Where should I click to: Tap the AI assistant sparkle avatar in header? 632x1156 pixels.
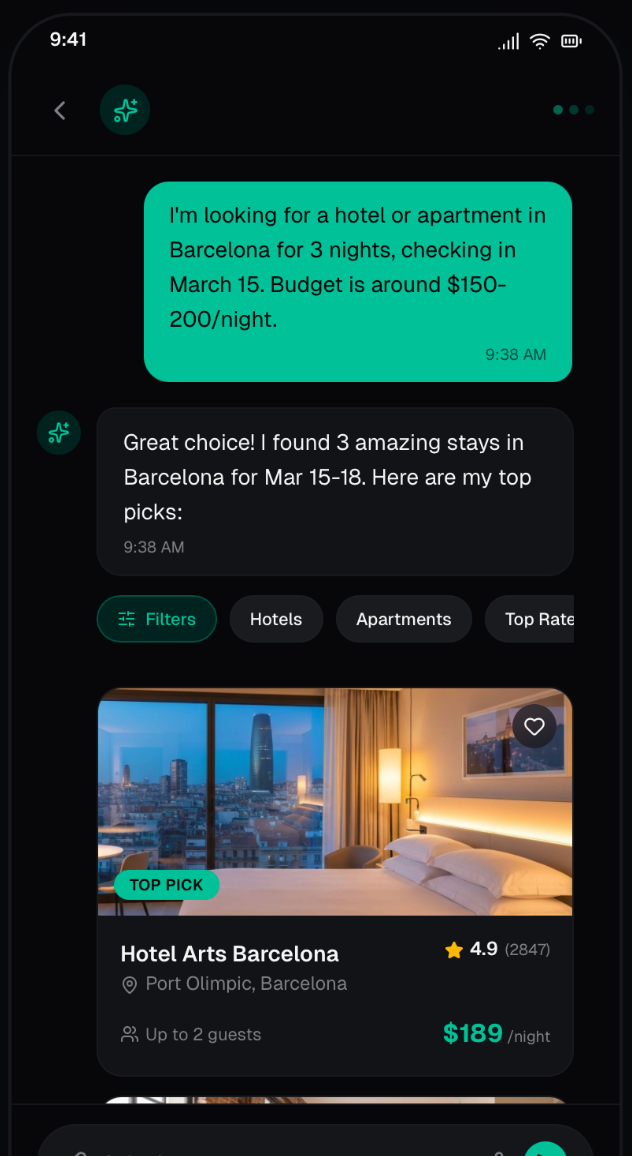125,111
